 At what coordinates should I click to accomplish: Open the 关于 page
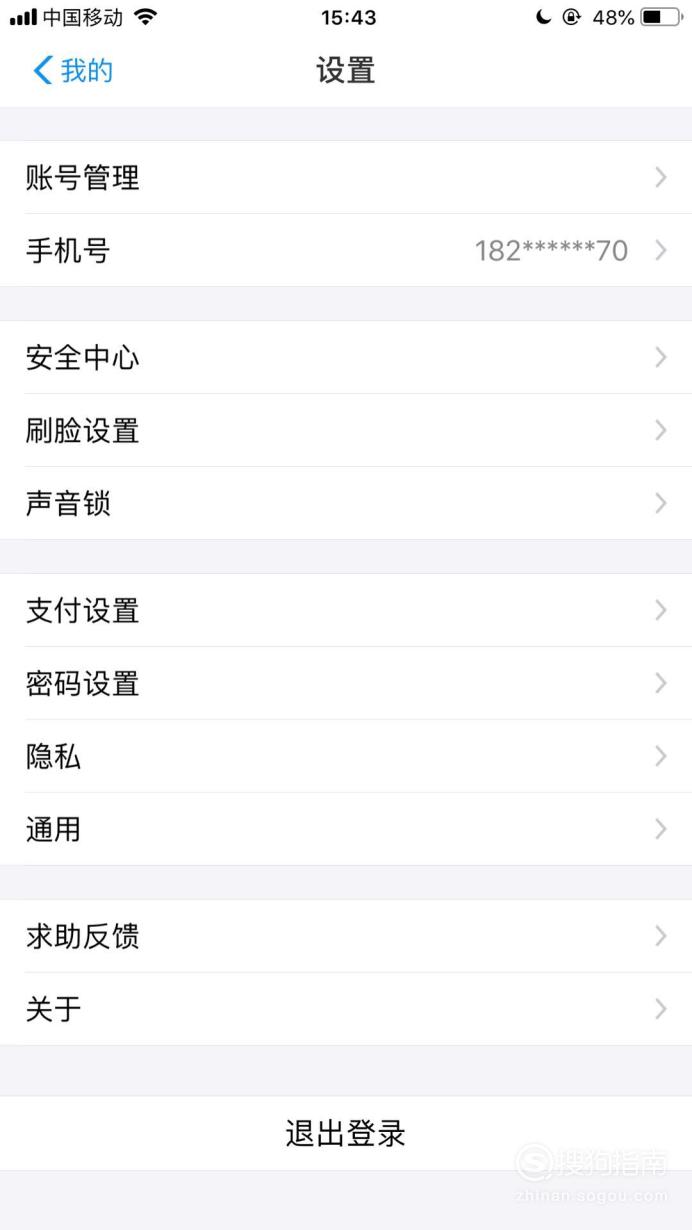coord(346,1009)
